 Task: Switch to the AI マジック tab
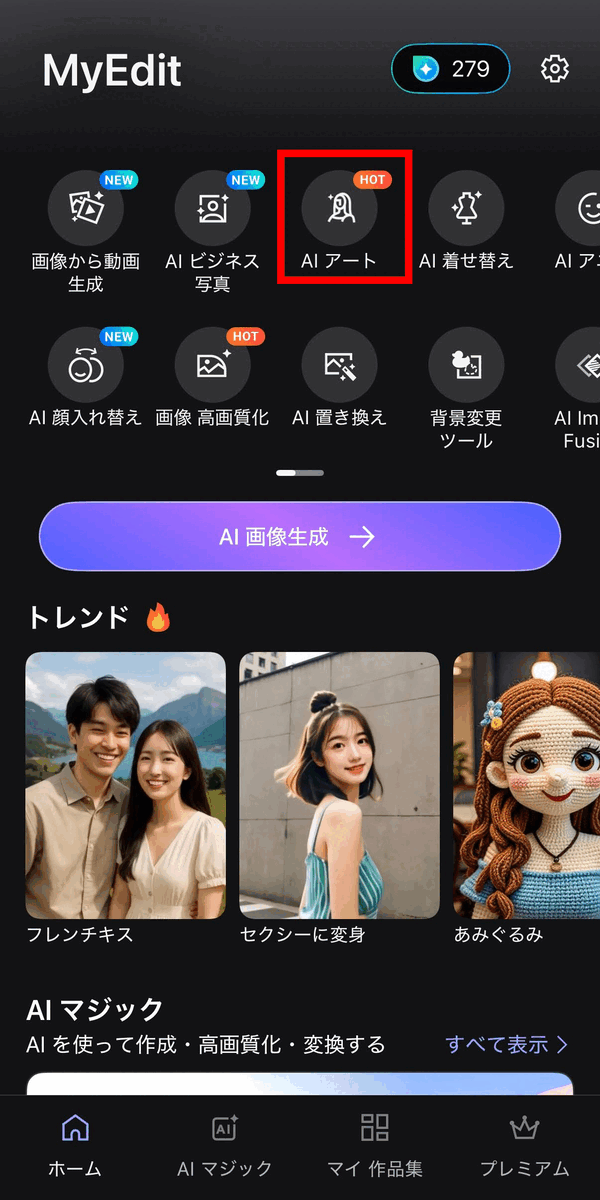pos(225,1143)
